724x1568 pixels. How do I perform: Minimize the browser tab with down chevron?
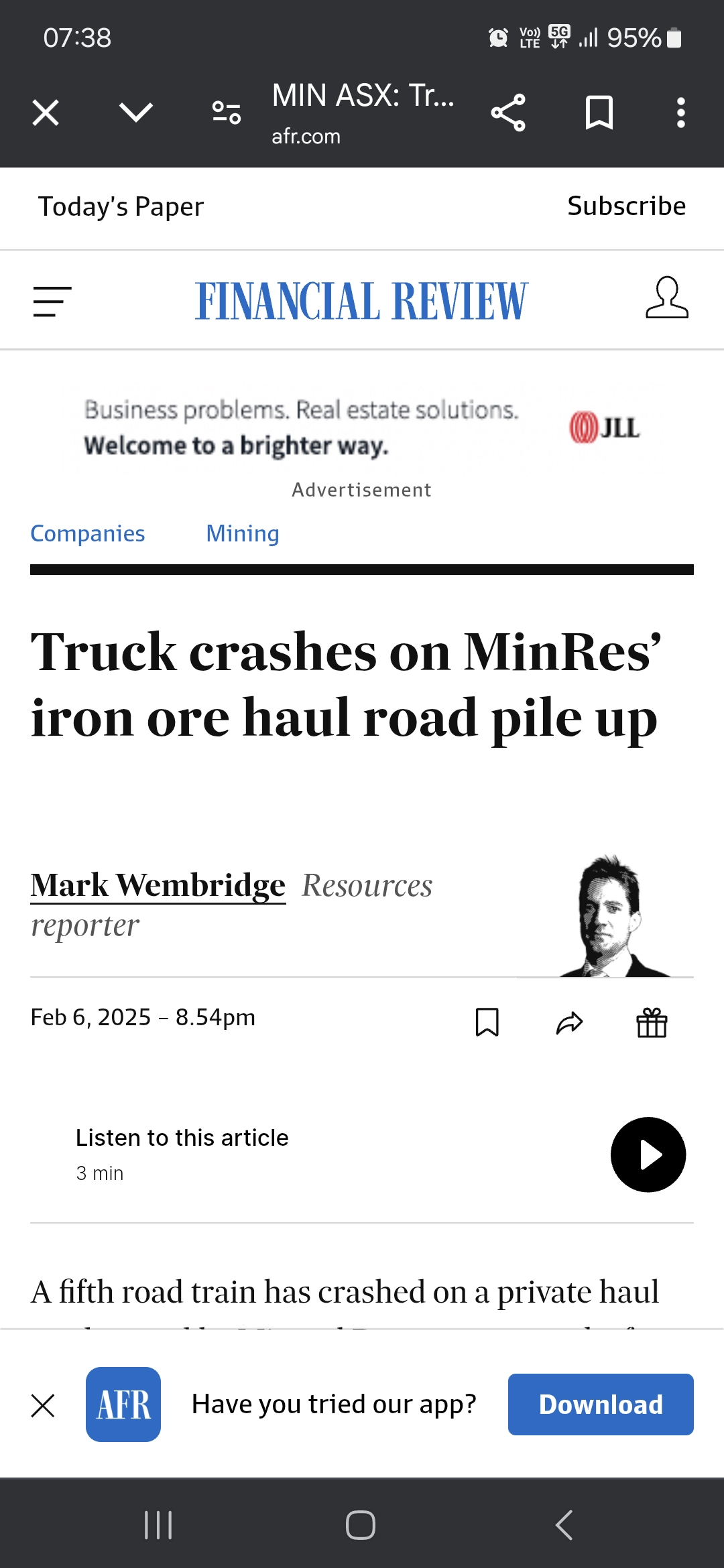[136, 113]
